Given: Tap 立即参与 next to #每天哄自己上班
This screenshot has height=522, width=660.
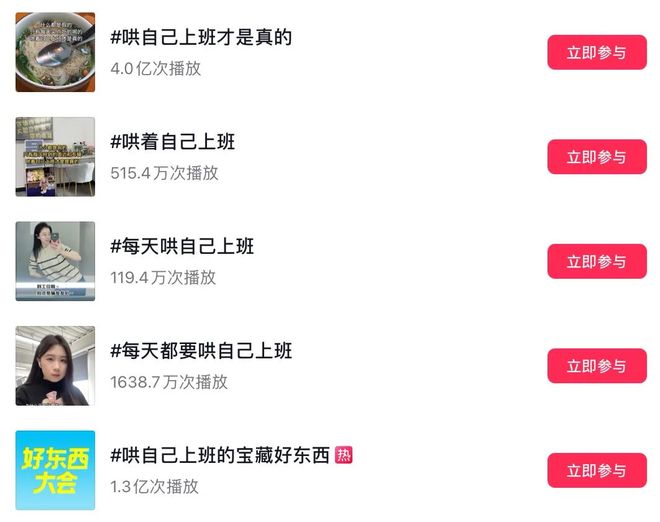Looking at the screenshot, I should [x=597, y=261].
